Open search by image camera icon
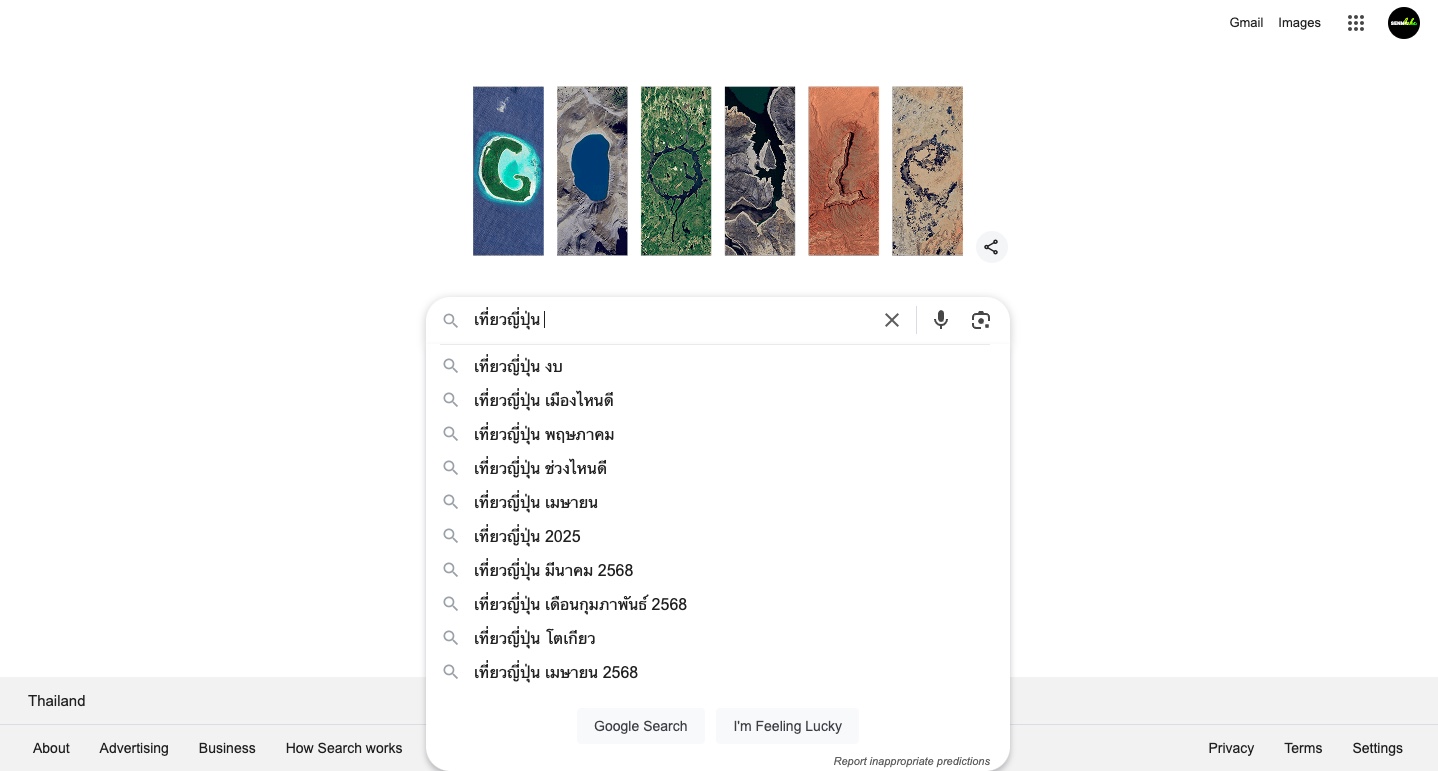 pos(980,320)
